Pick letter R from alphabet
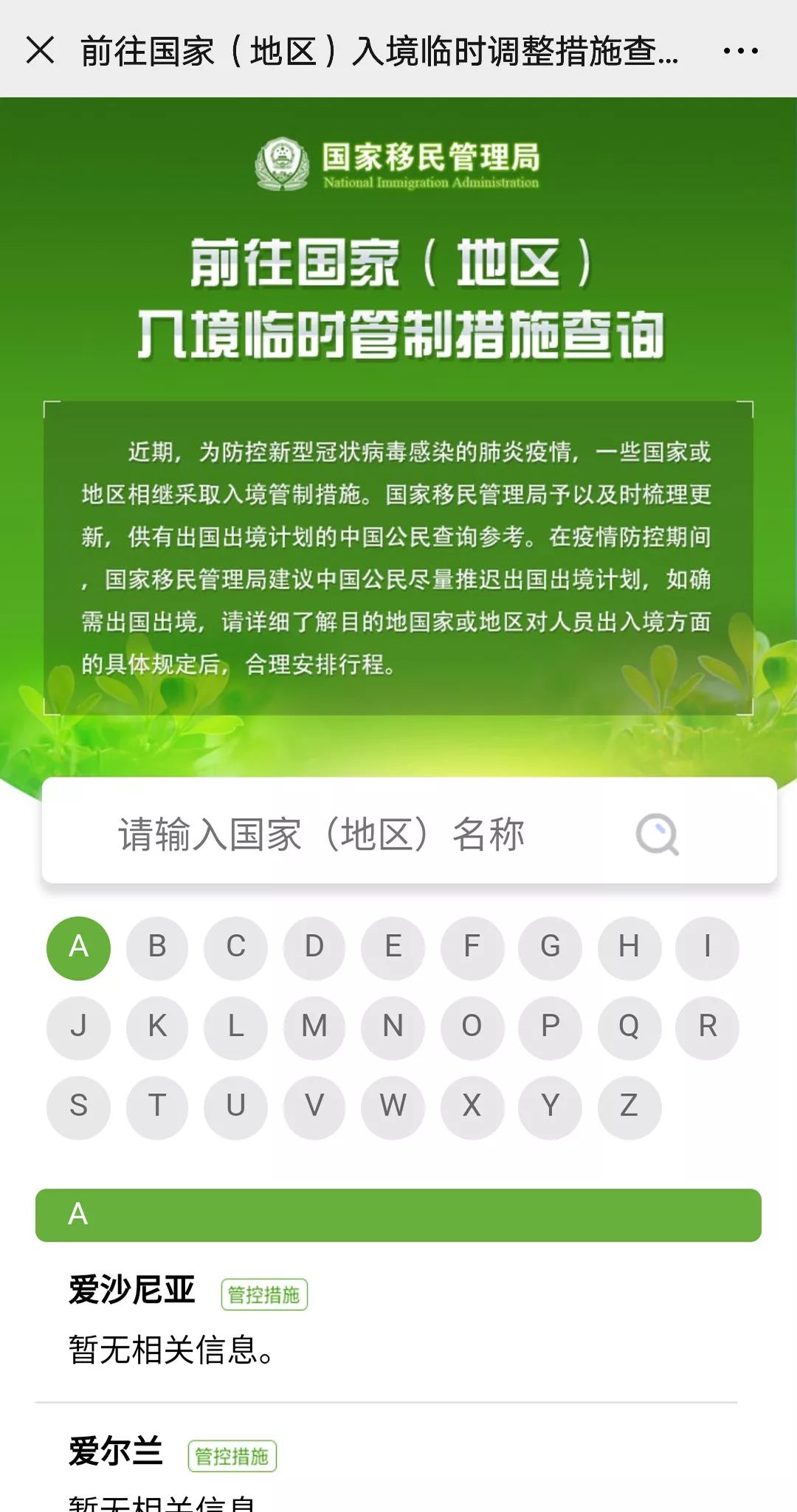 pyautogui.click(x=707, y=1027)
